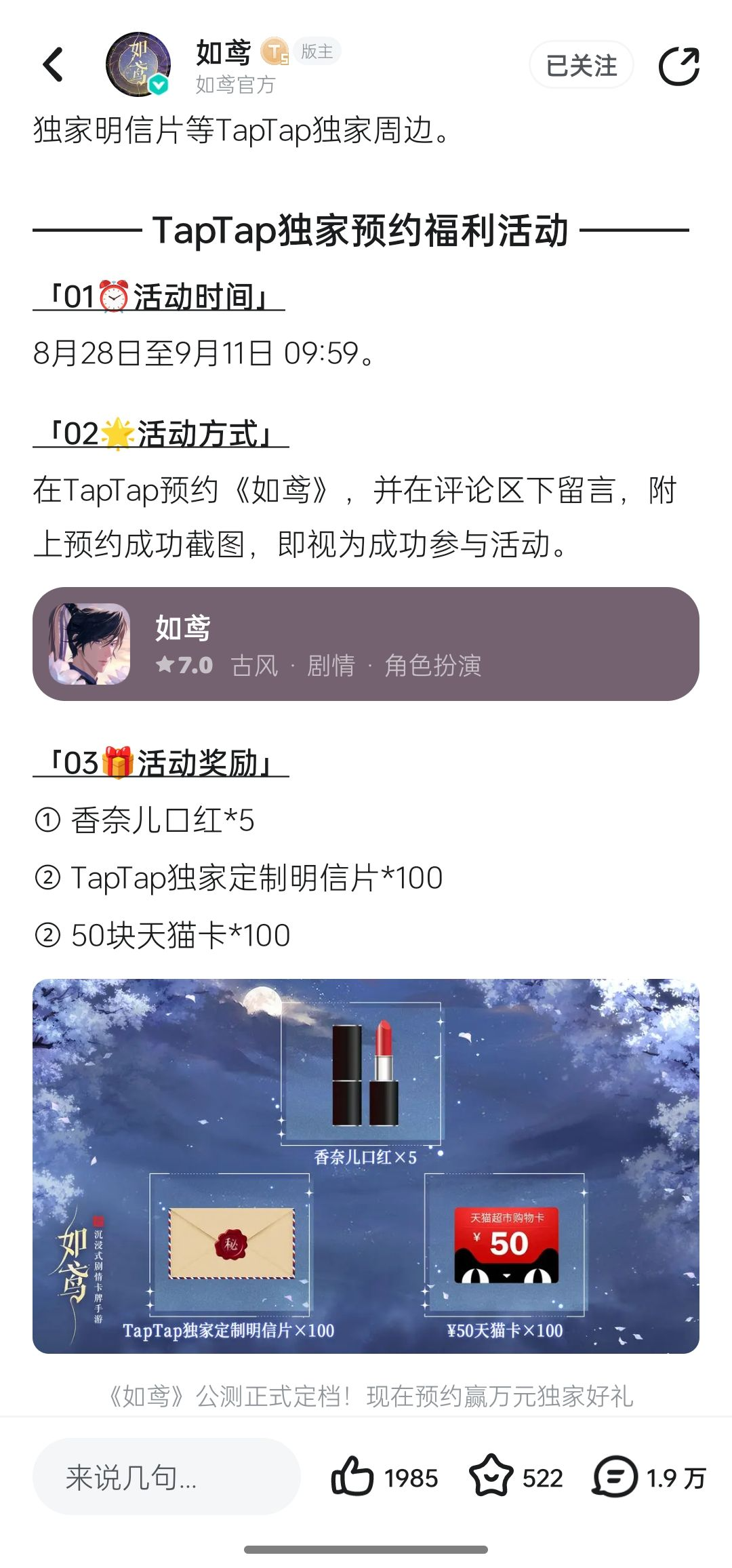Tap the star icon to favorite the post
This screenshot has width=732, height=1568.
[x=494, y=1476]
